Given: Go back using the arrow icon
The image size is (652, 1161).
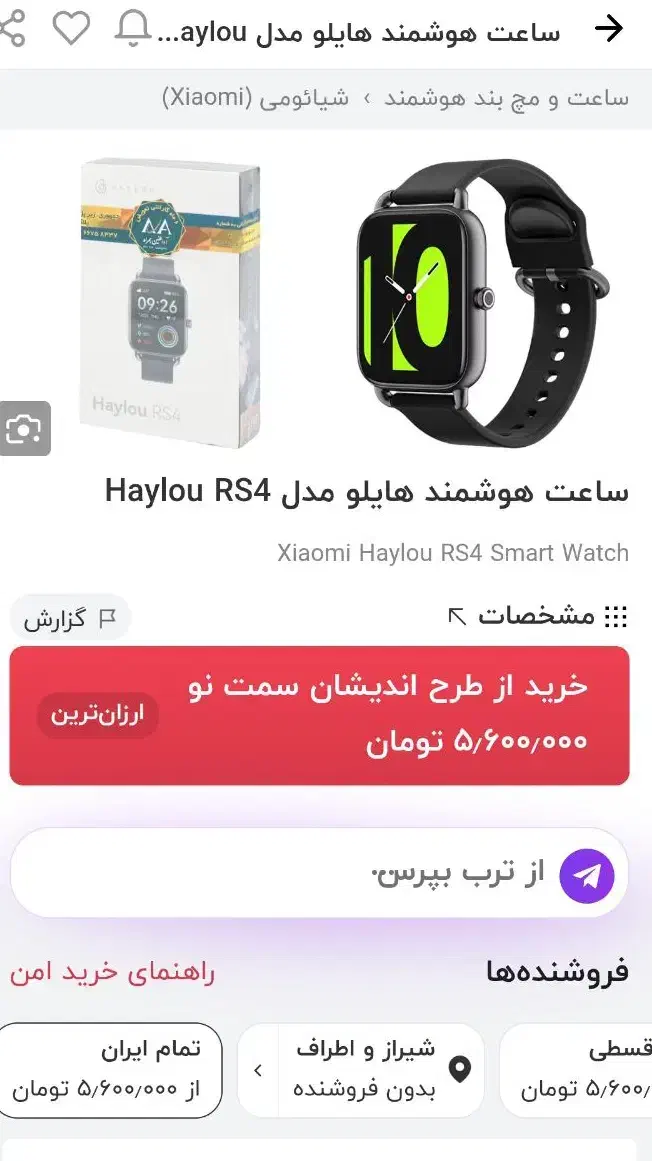Looking at the screenshot, I should point(608,29).
